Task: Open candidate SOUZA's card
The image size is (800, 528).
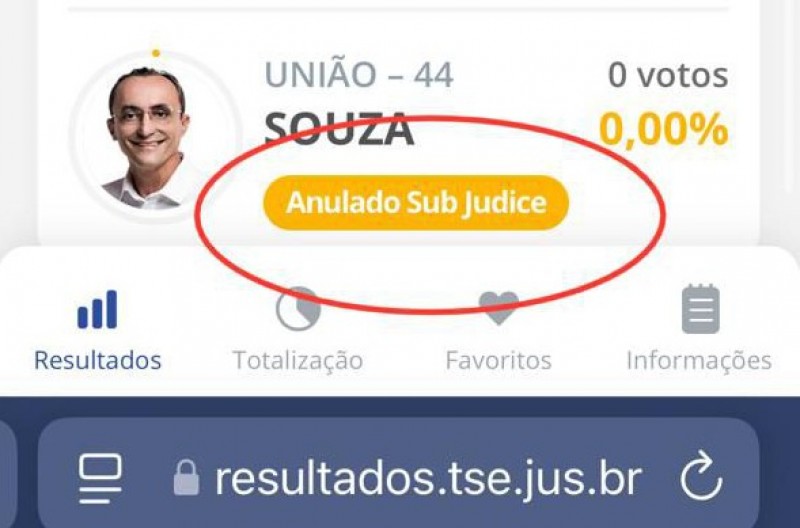Action: tap(340, 130)
